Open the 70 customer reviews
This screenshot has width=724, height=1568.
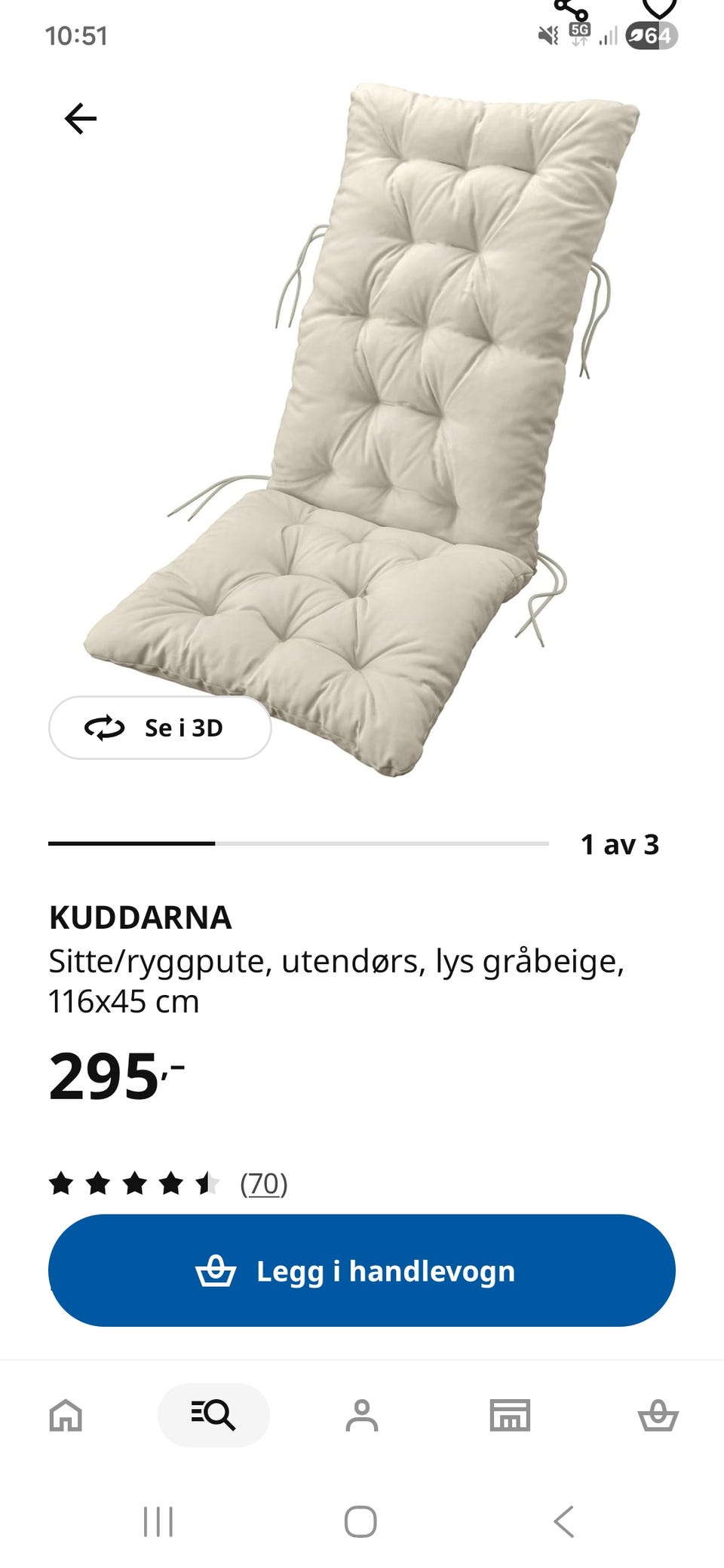tap(263, 1184)
